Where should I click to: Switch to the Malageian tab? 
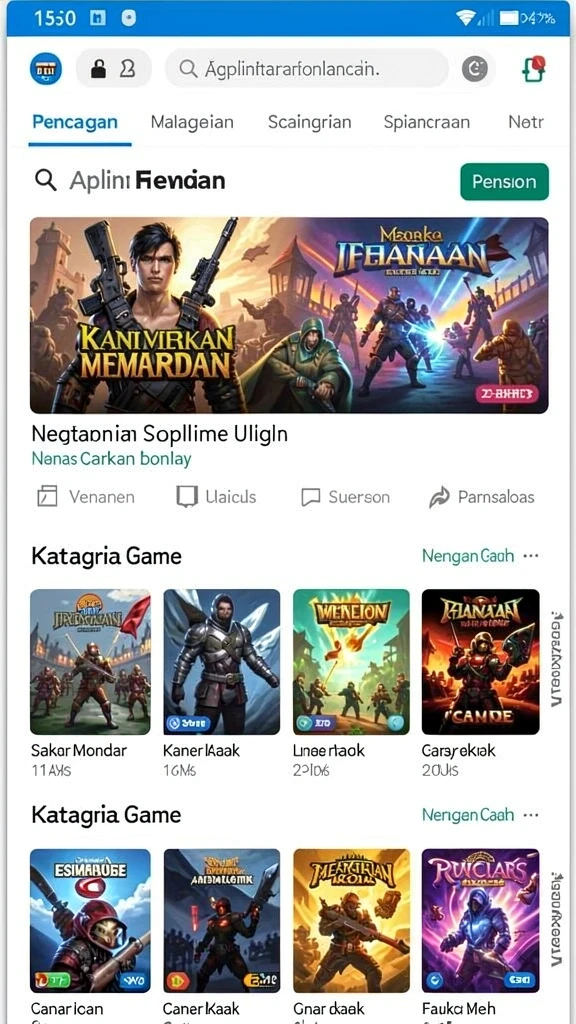[x=192, y=122]
